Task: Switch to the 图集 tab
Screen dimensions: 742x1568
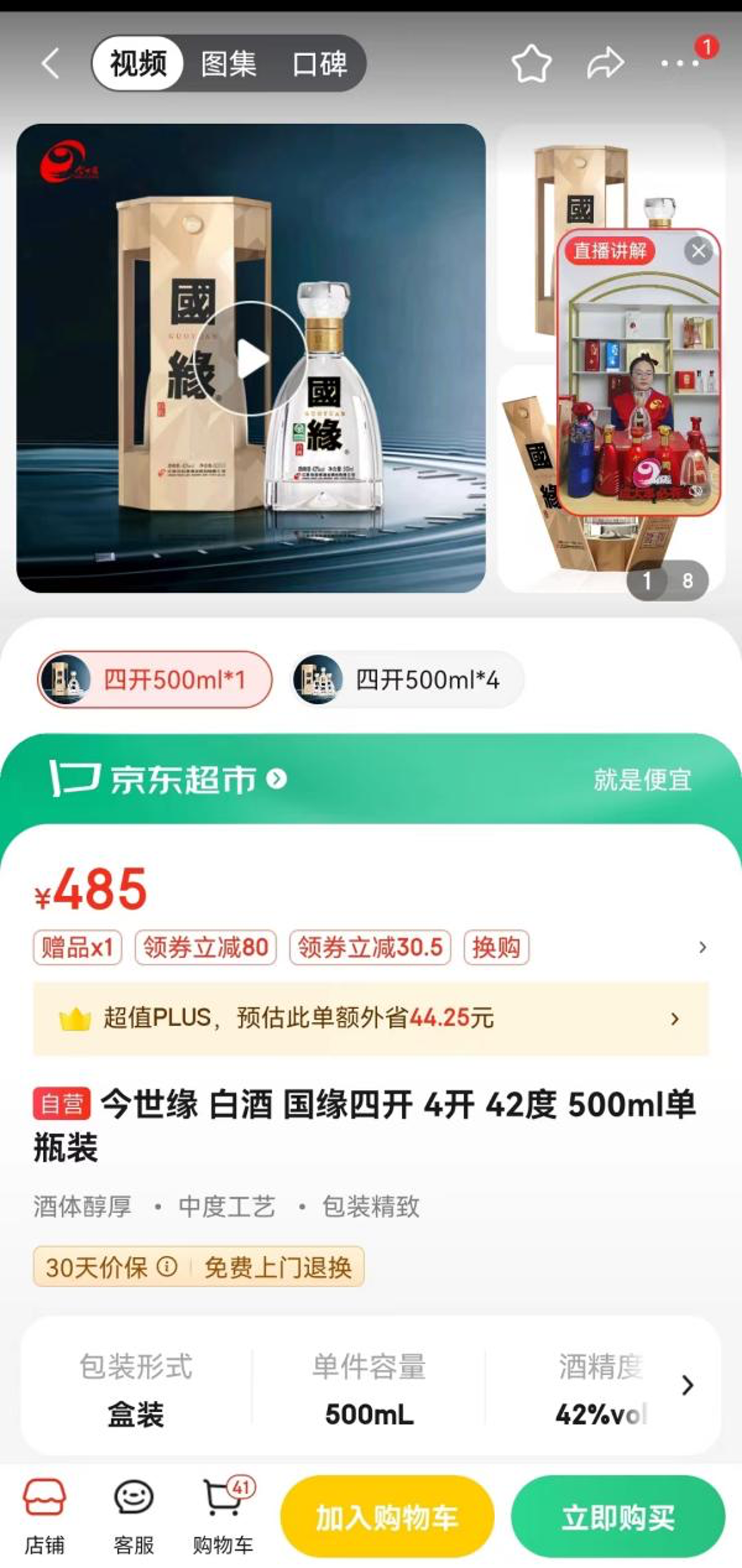Action: [x=228, y=64]
